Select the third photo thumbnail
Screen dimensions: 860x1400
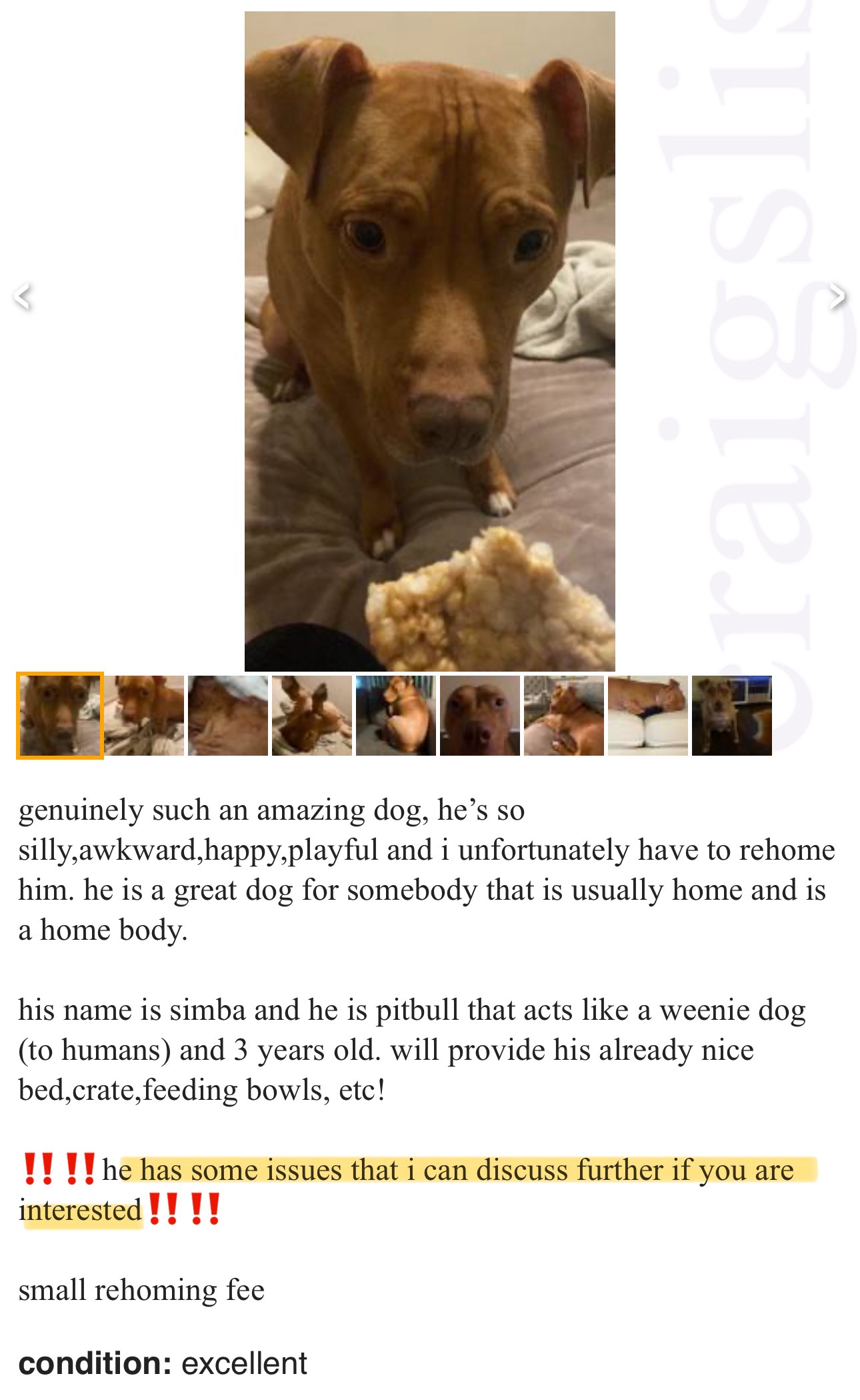click(x=228, y=715)
